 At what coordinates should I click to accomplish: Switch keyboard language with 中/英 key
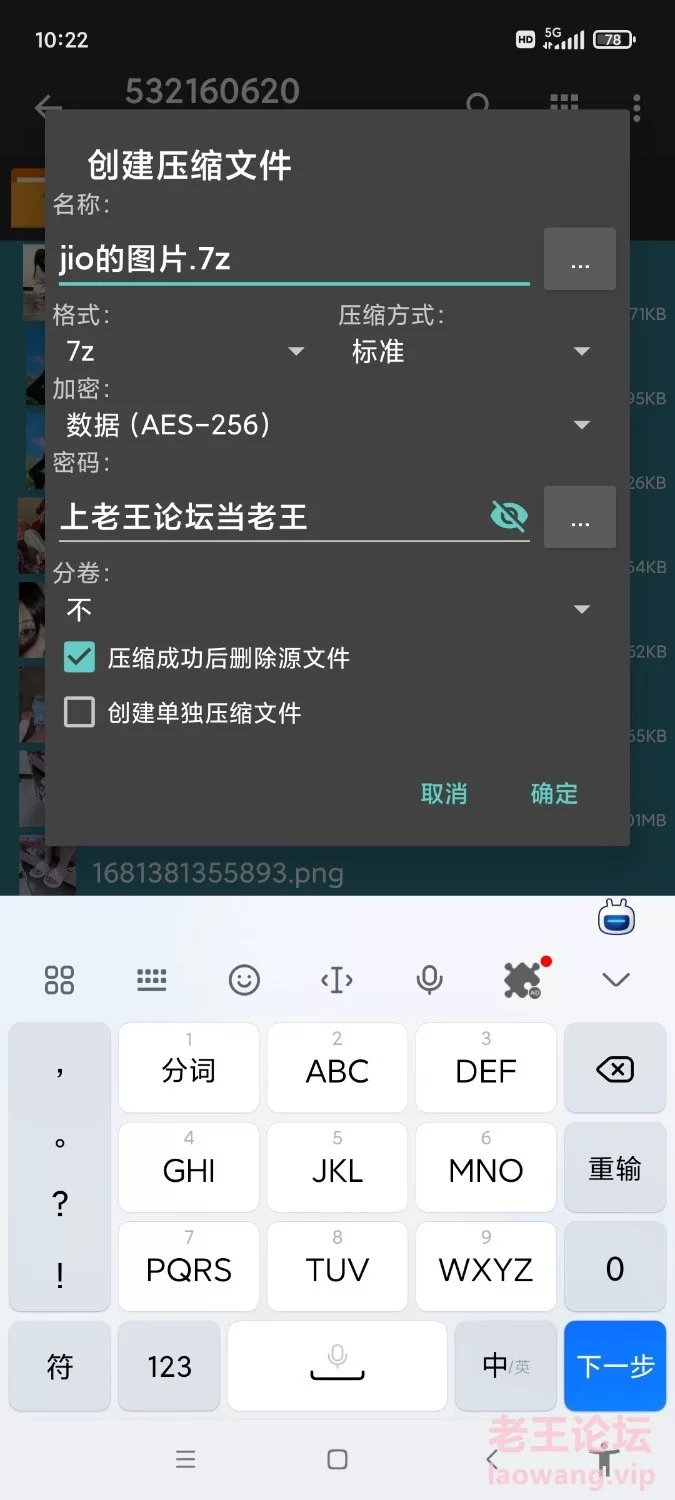(x=505, y=1366)
